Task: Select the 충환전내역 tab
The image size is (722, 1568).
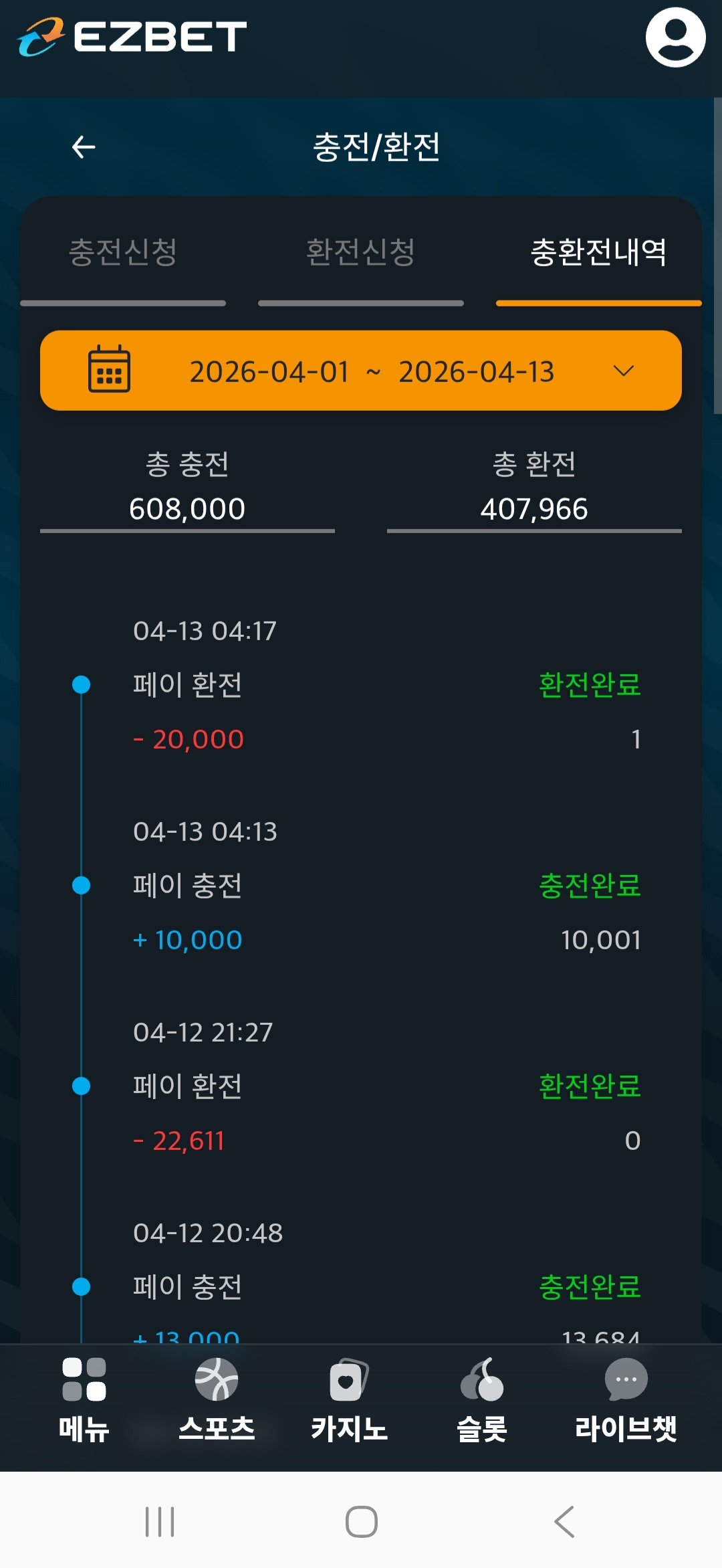Action: click(598, 253)
